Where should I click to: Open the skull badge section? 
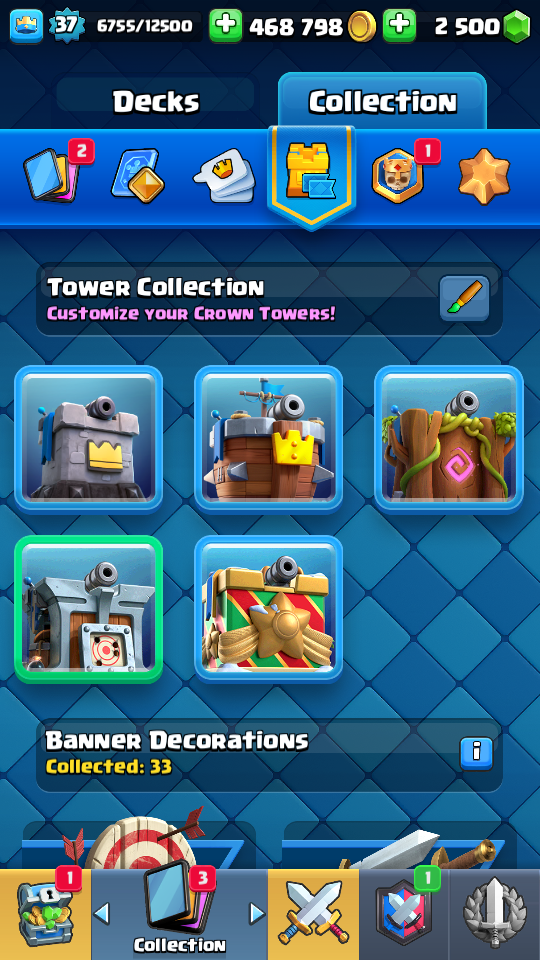pyautogui.click(x=399, y=176)
